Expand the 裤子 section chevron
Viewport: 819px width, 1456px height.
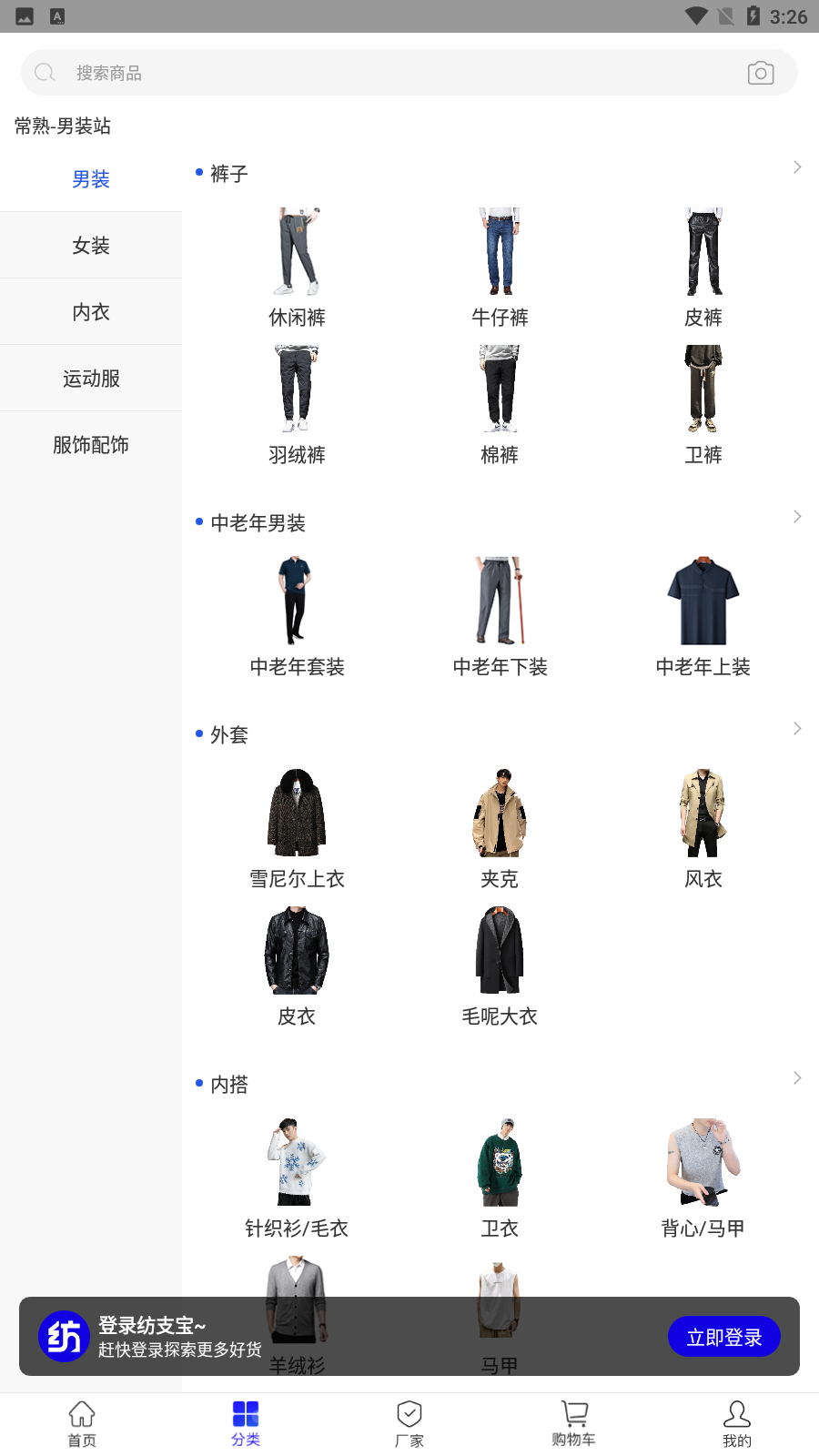(x=797, y=167)
